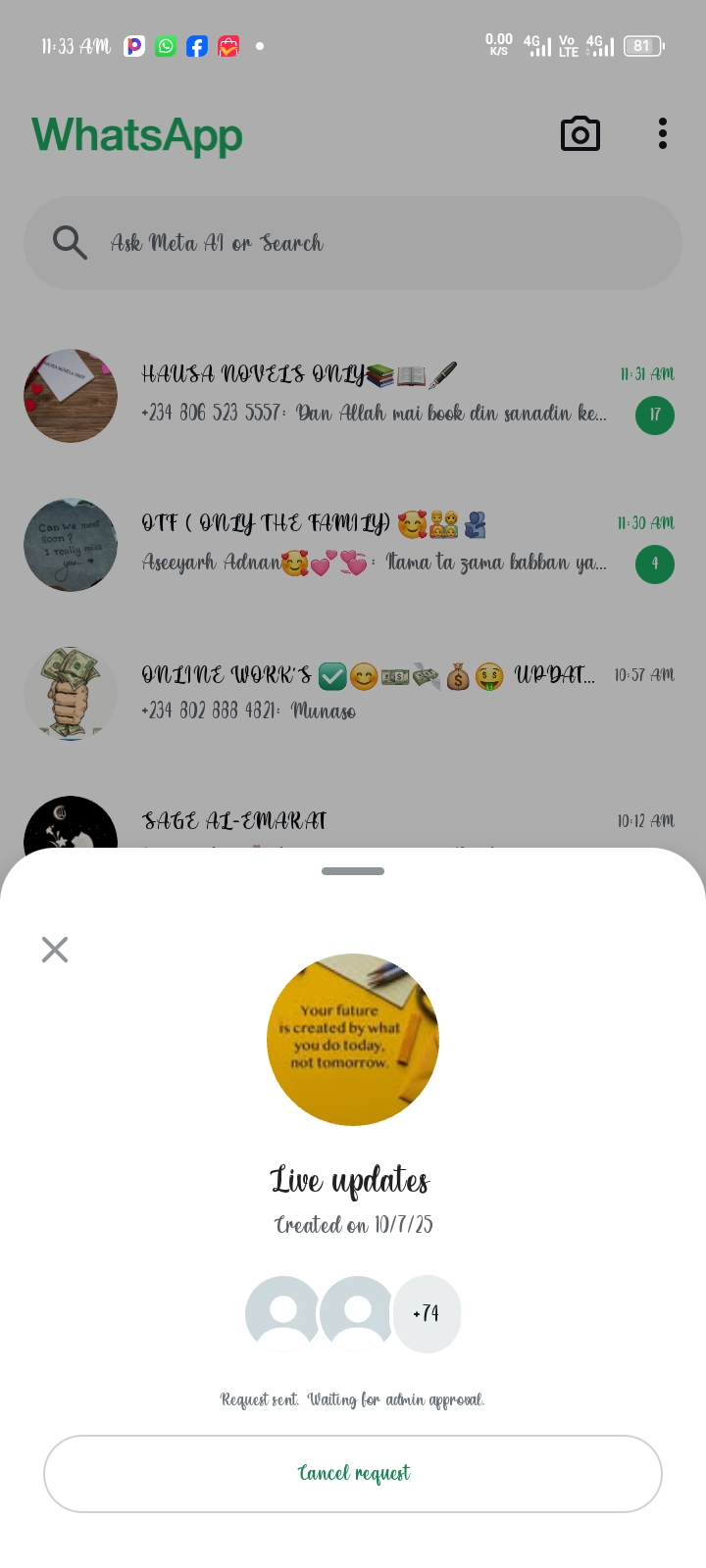706x1568 pixels.
Task: Cancel the group join request
Action: (353, 1473)
